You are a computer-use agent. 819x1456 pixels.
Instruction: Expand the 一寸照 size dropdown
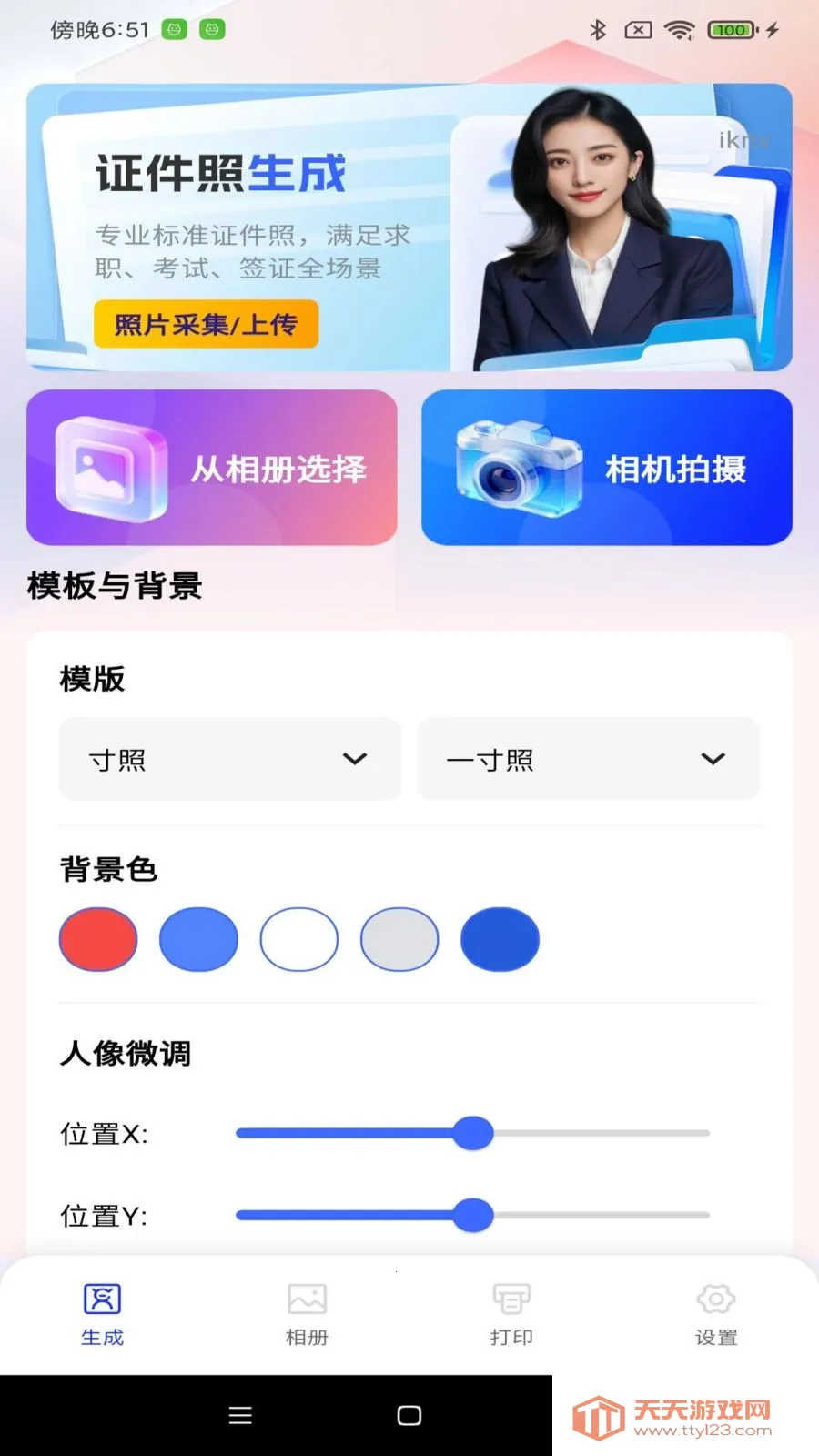coord(588,759)
